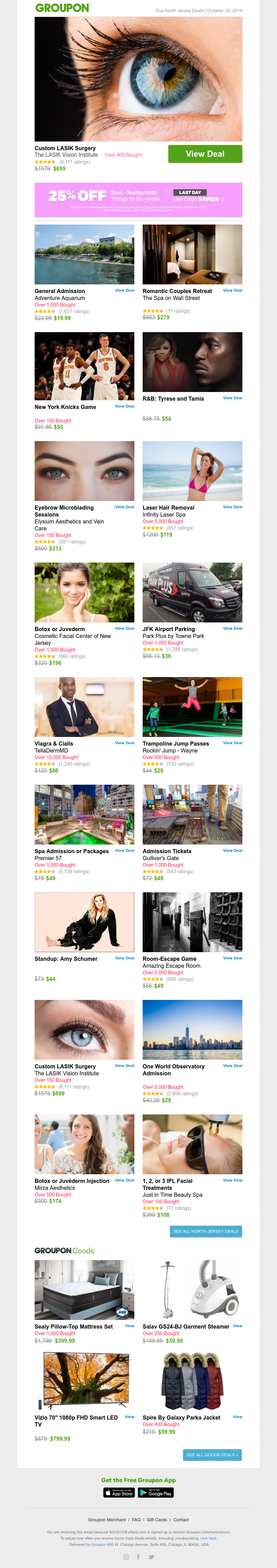Viewport: 277px width, 1568px height.
Task: Get the app on Google Play
Action: (x=155, y=1493)
